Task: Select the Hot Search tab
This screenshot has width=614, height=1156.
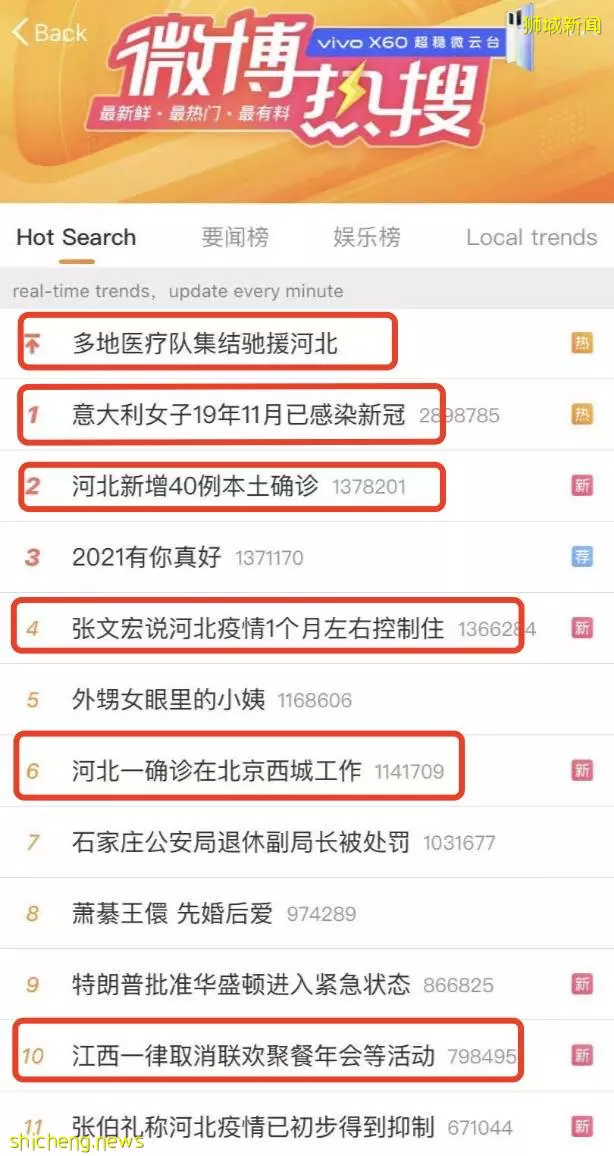Action: (x=76, y=238)
